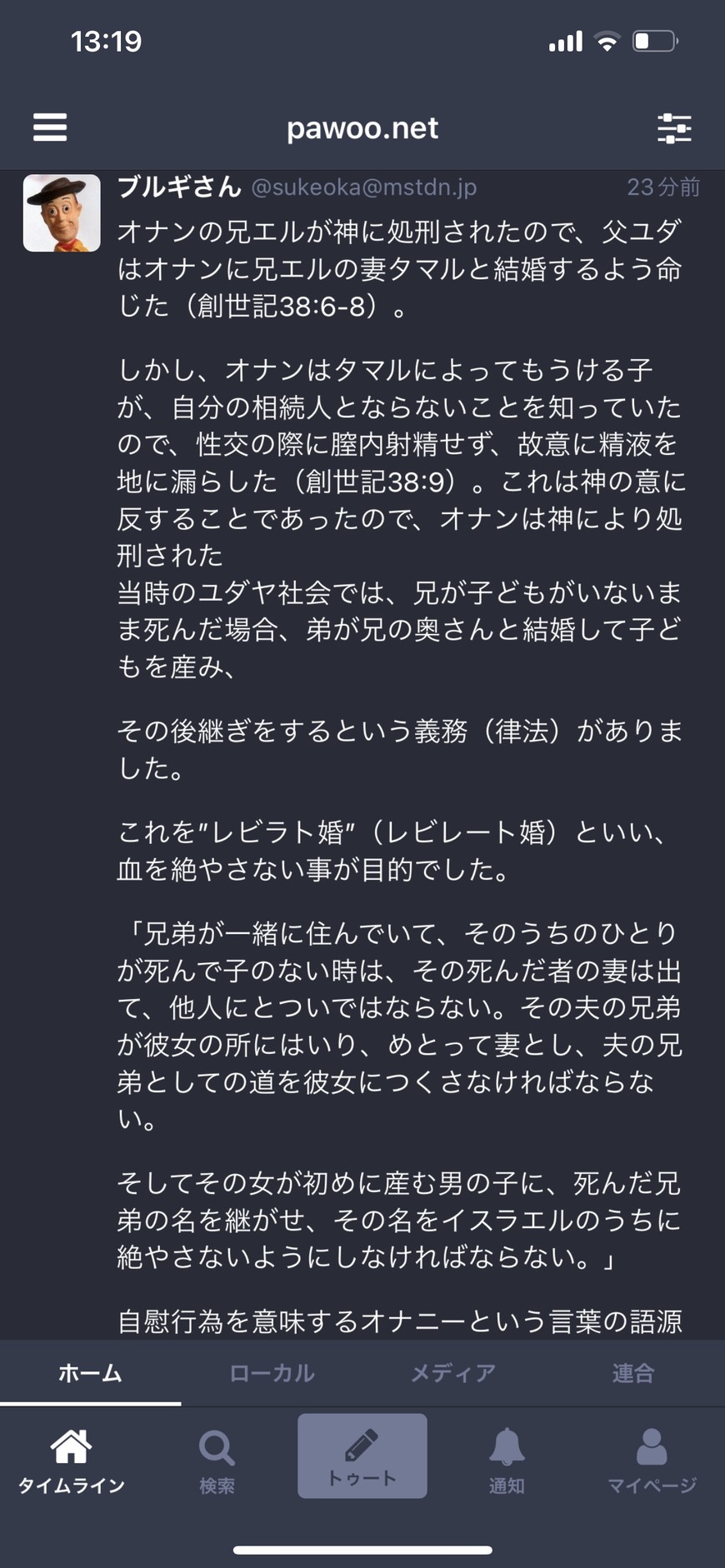The image size is (725, 1568).
Task: Switch to the メディア tab
Action: 453,1373
